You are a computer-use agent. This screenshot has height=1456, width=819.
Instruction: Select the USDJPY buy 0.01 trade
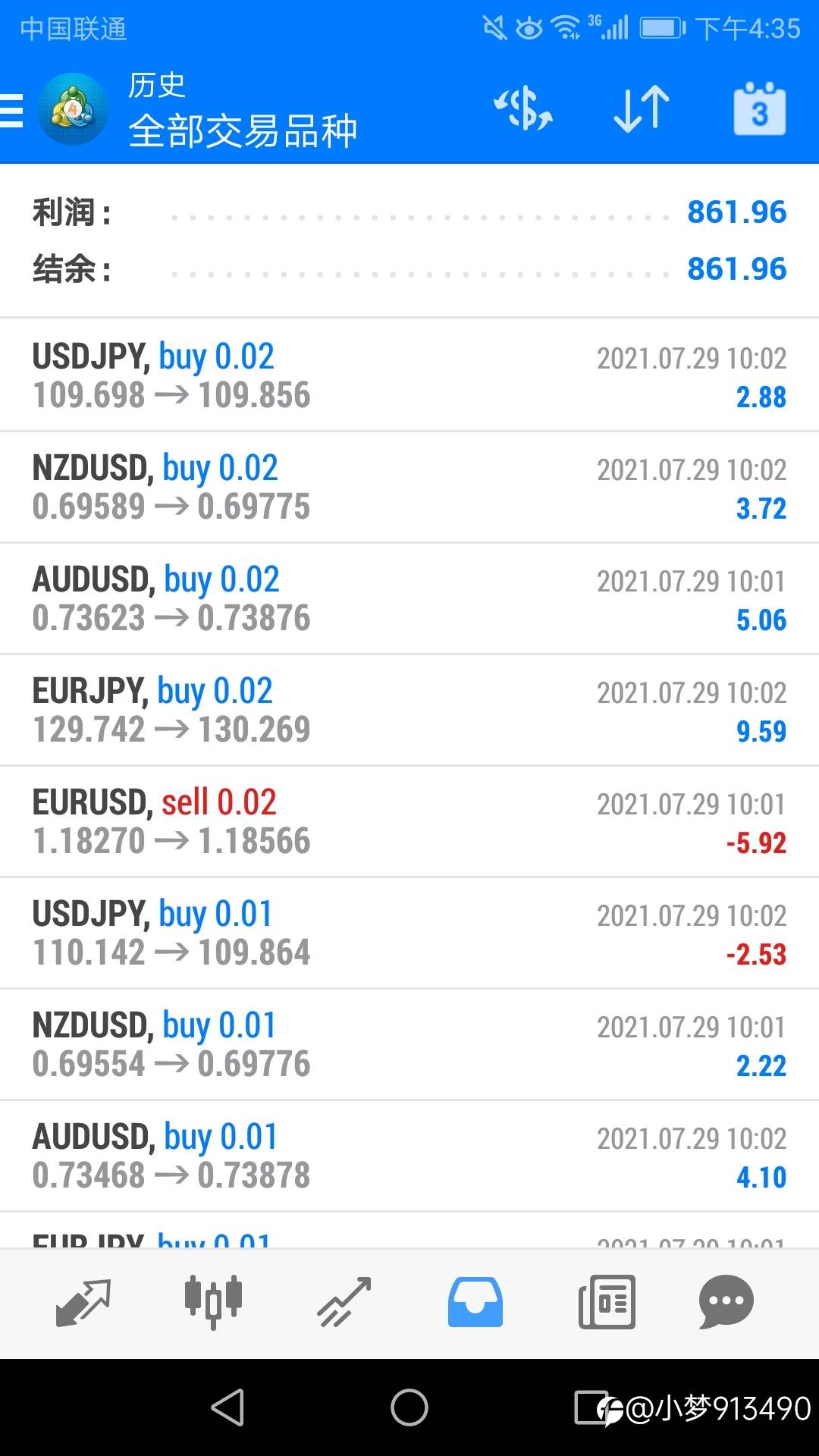coord(409,933)
